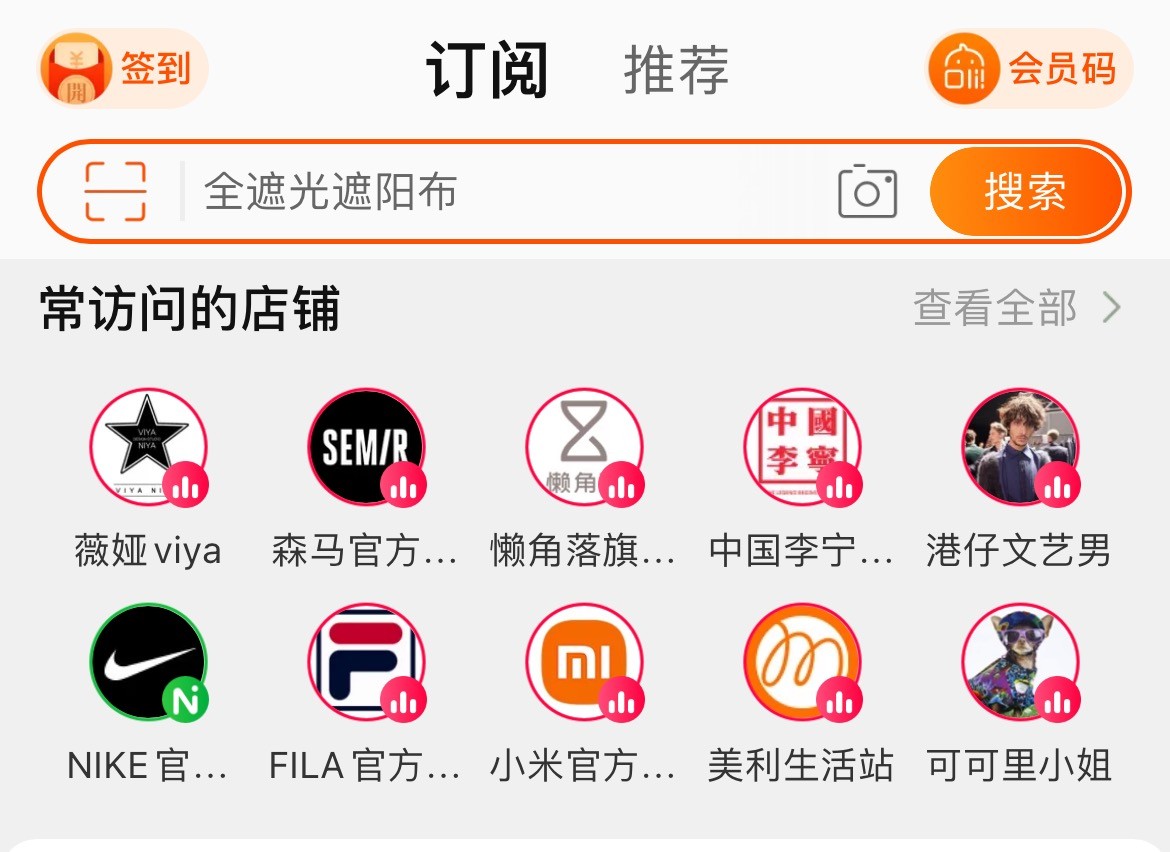Tap the 签到 check-in button
1170x852 pixels.
coord(123,69)
